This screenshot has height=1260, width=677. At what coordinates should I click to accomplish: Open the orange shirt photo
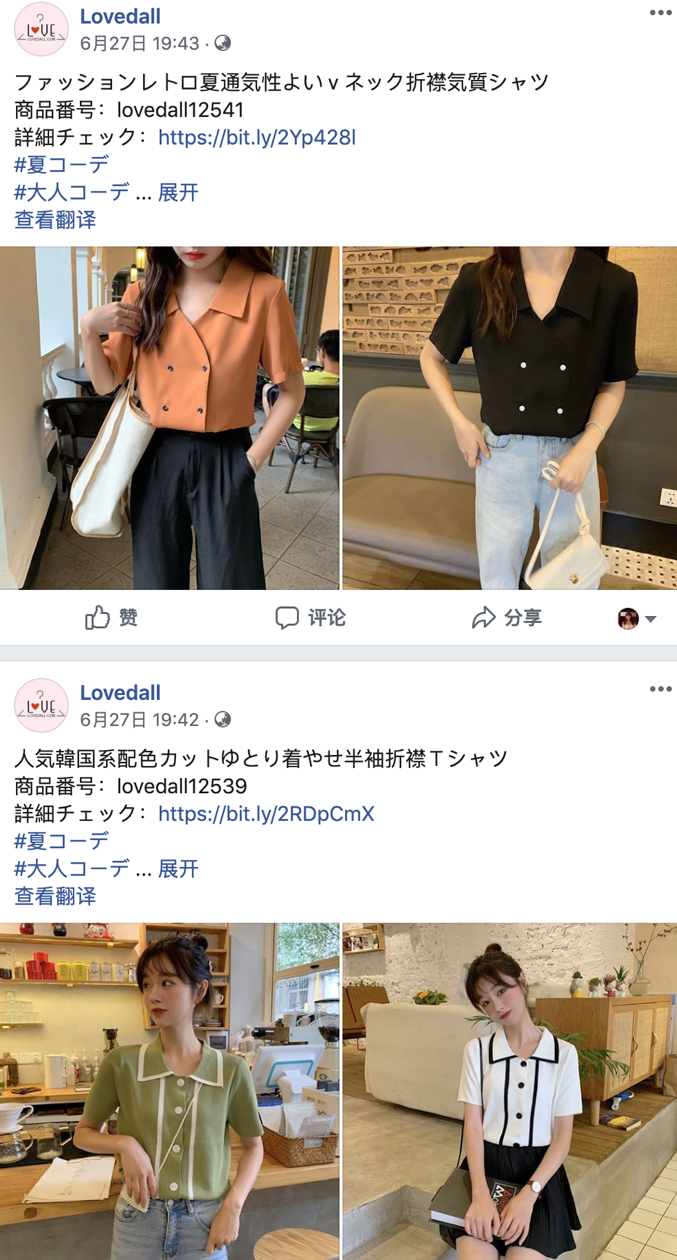(169, 418)
